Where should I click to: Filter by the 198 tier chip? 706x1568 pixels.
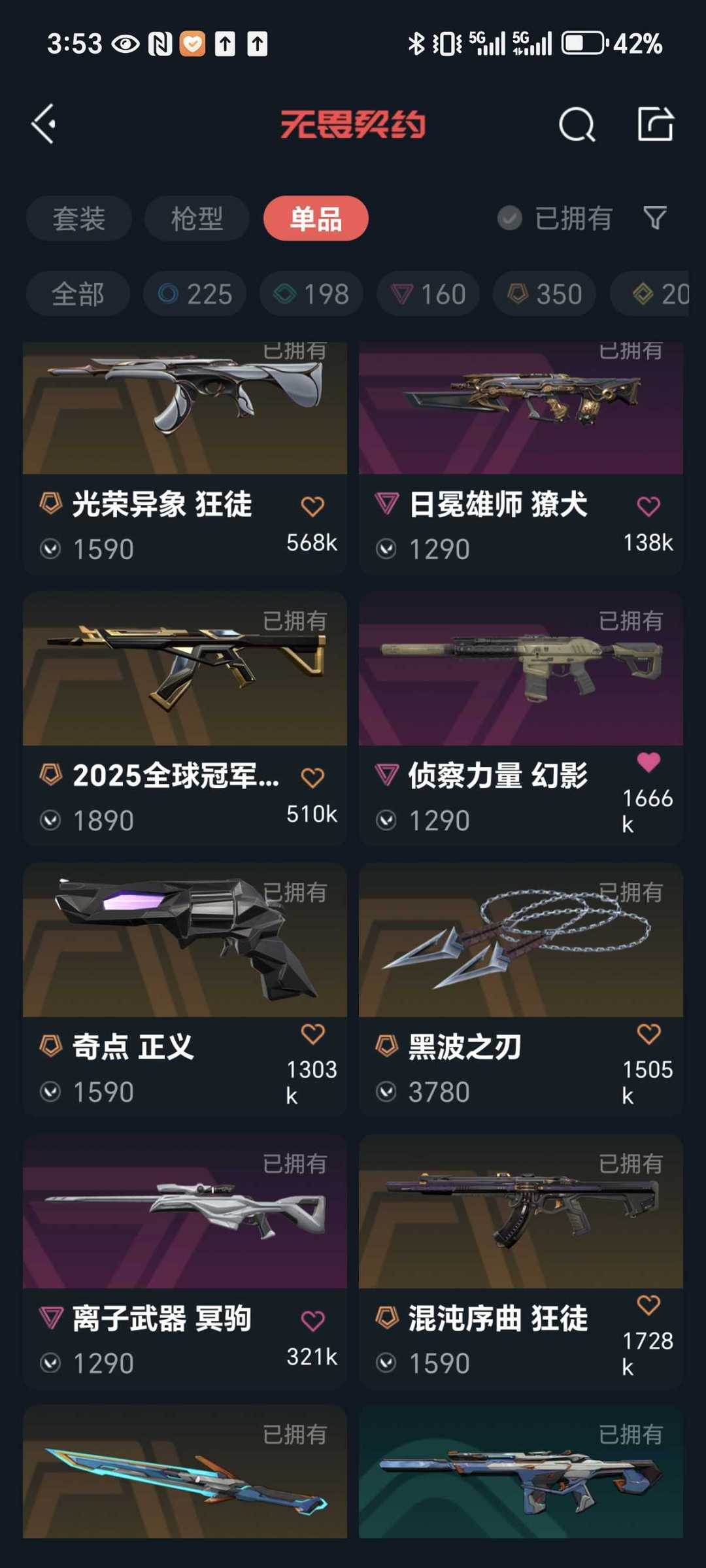pos(311,294)
